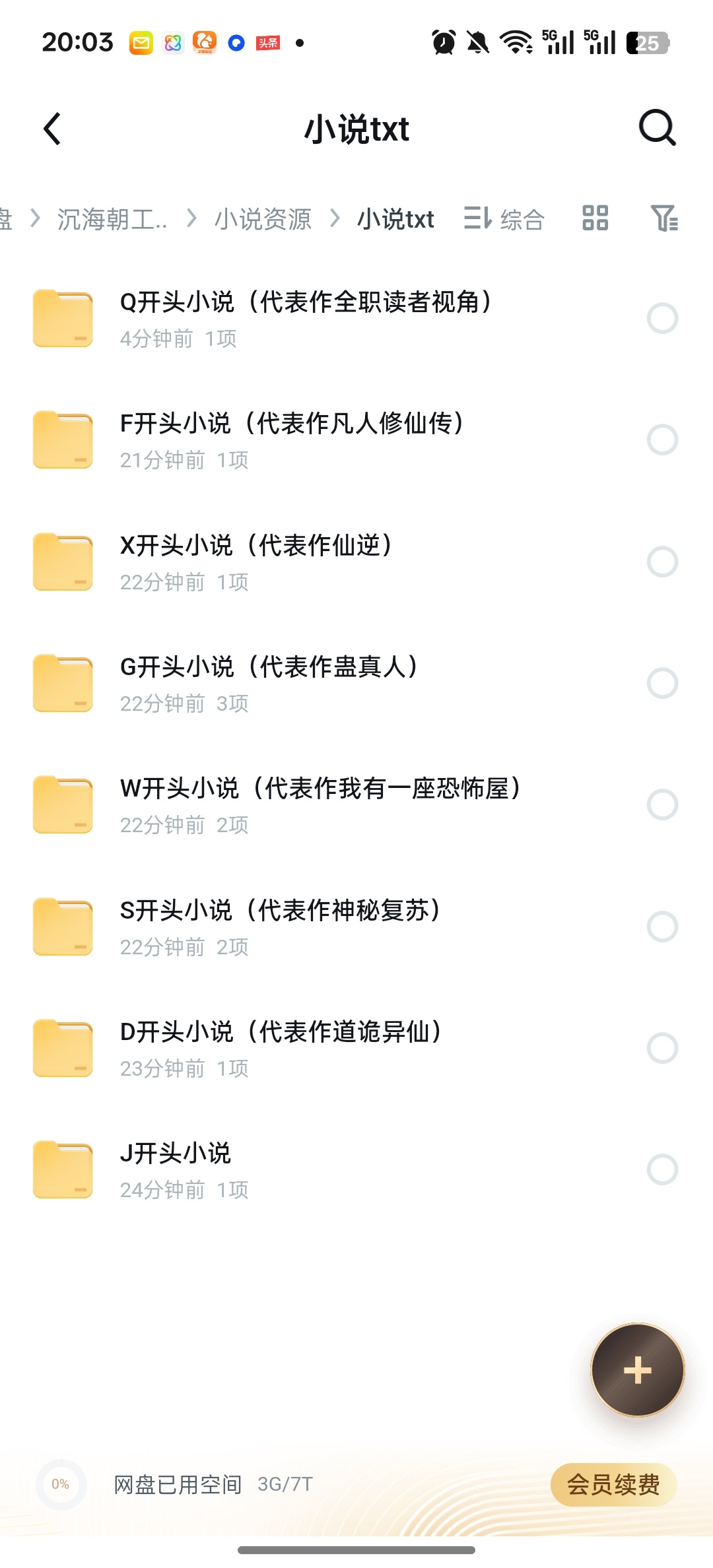Tap the back arrow to leave 小说txt
The height and width of the screenshot is (1568, 713).
pyautogui.click(x=53, y=128)
